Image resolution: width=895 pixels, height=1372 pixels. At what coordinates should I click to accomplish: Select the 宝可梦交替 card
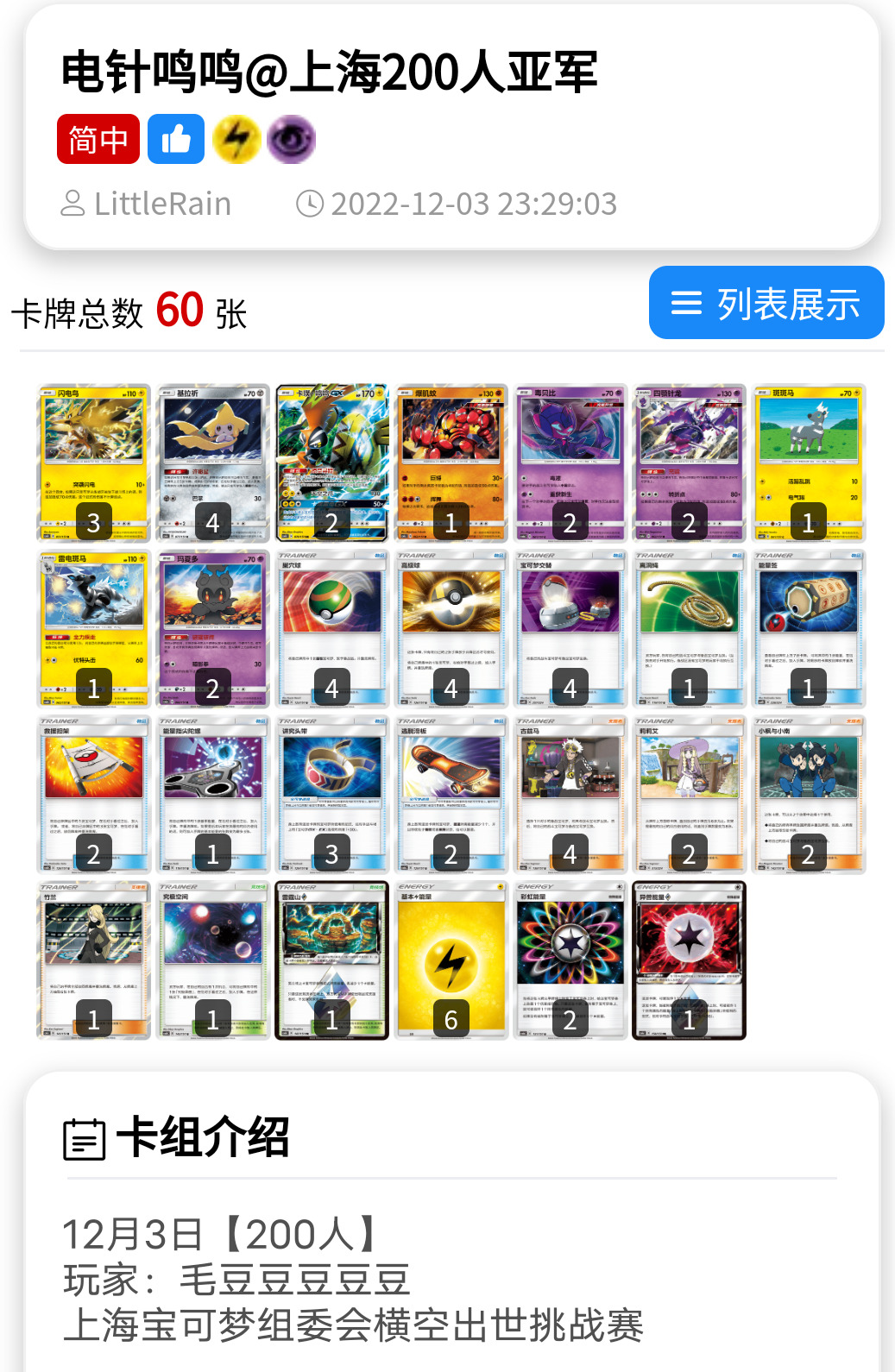pos(570,628)
